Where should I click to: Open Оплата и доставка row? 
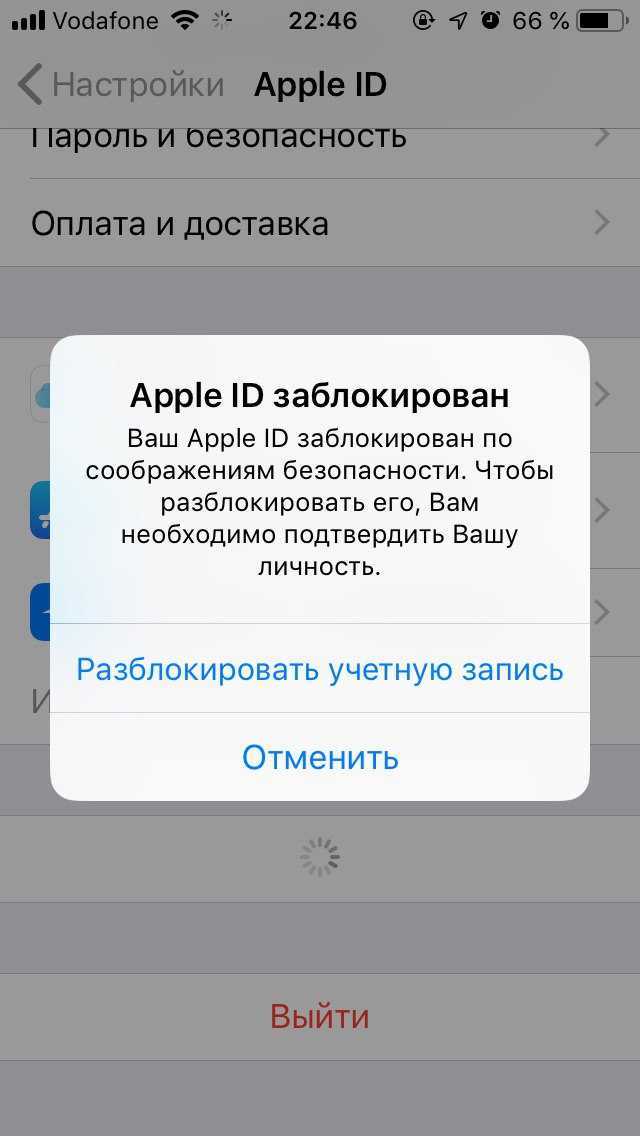(x=320, y=223)
